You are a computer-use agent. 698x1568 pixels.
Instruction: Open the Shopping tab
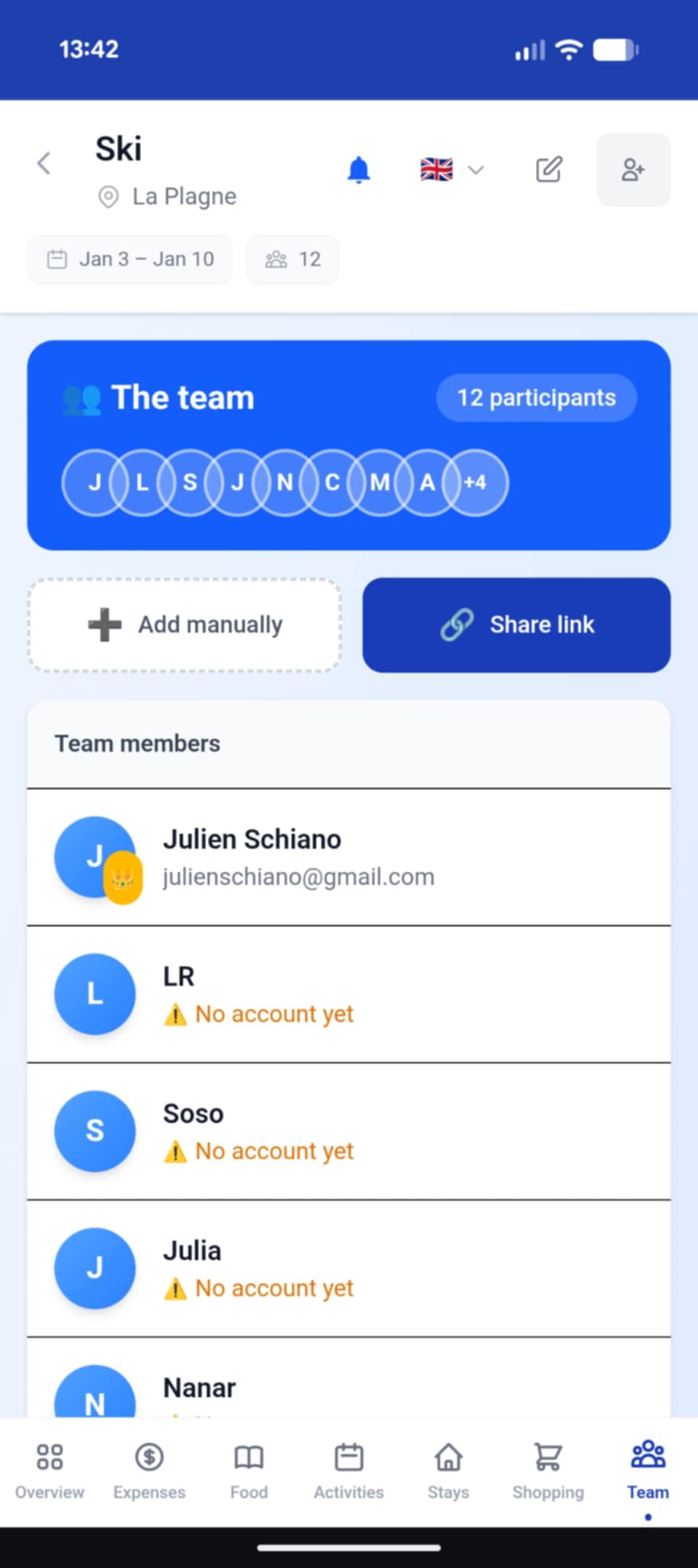coord(548,1471)
